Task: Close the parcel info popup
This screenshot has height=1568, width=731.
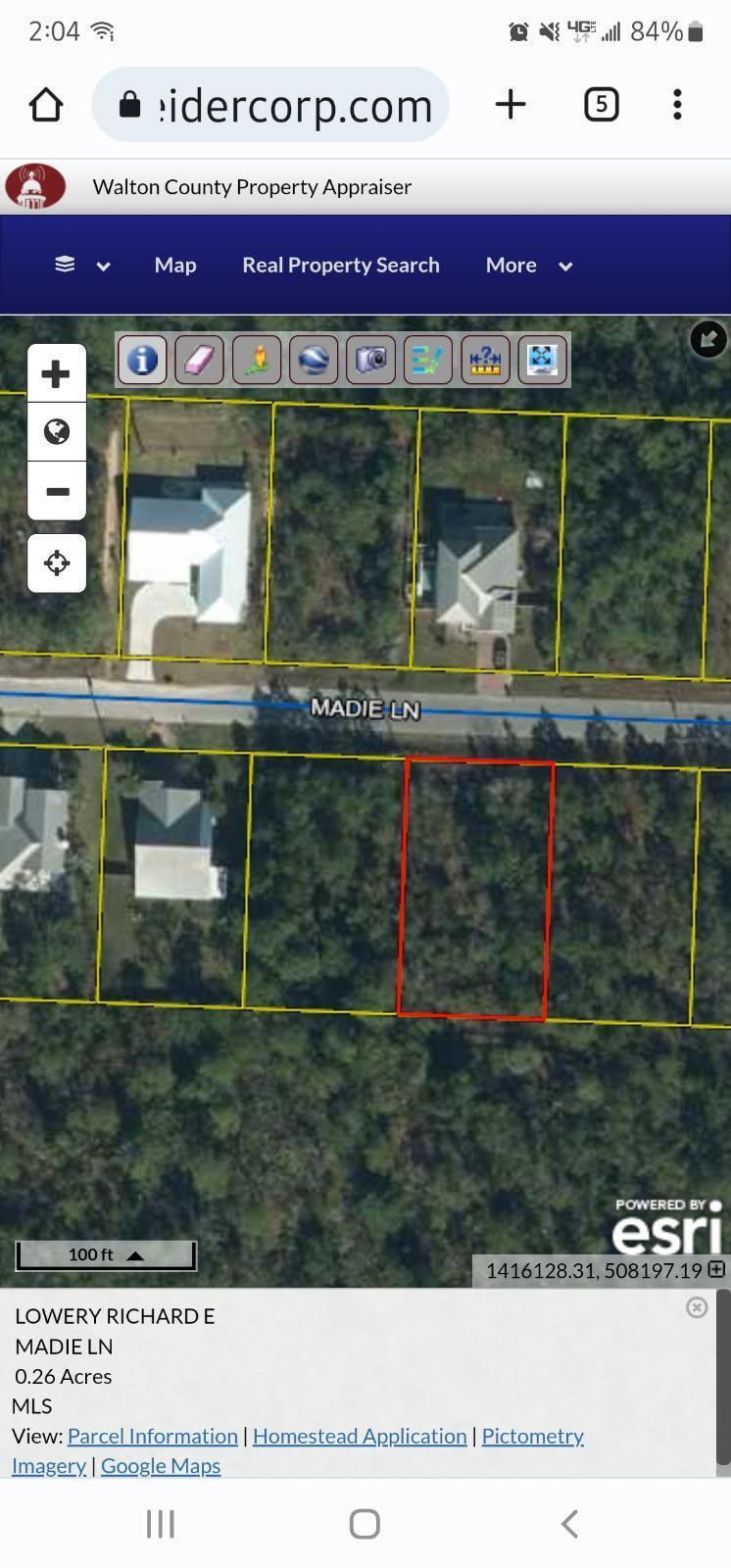Action: pyautogui.click(x=697, y=1307)
